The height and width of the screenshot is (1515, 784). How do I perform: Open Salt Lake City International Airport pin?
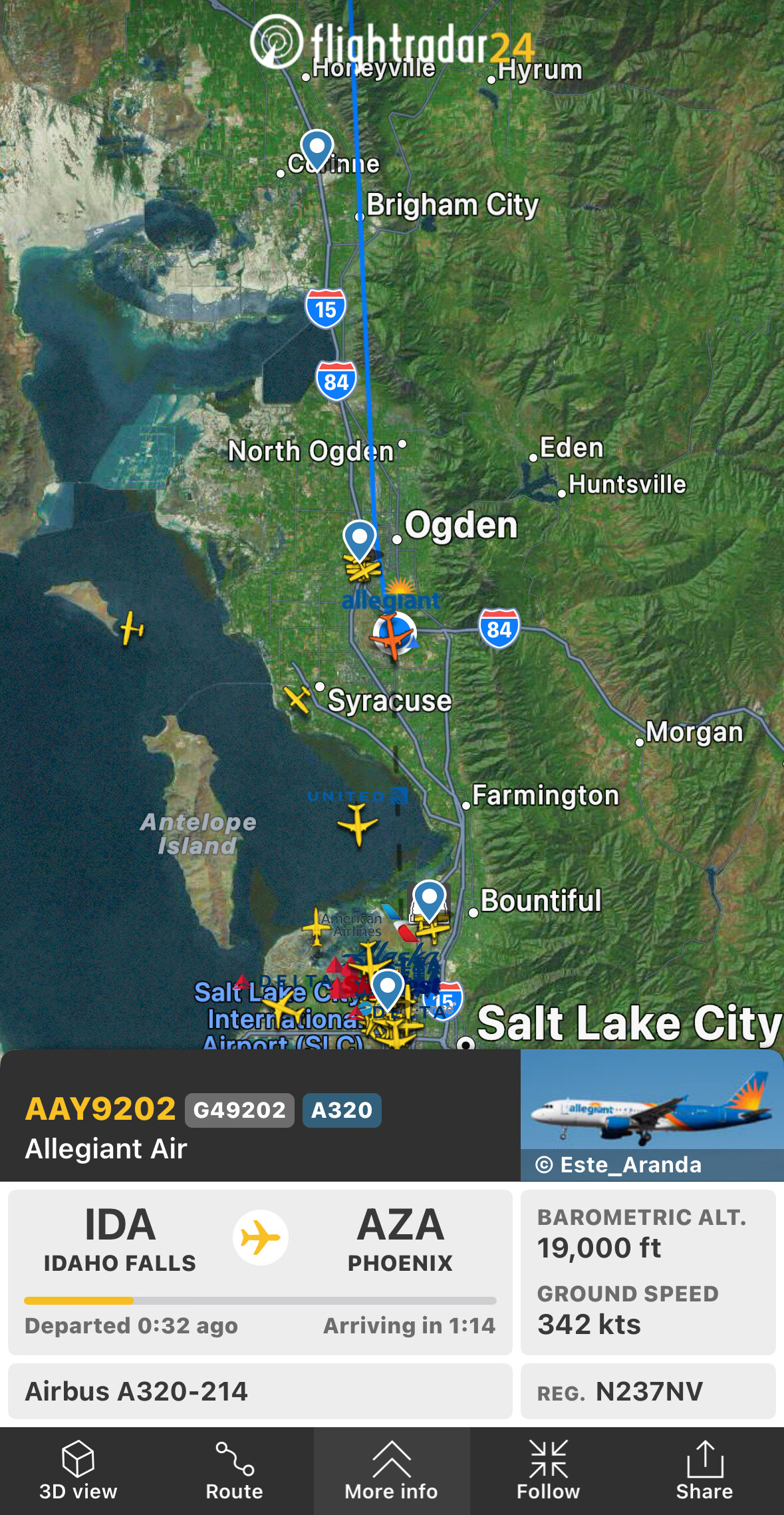tap(388, 987)
